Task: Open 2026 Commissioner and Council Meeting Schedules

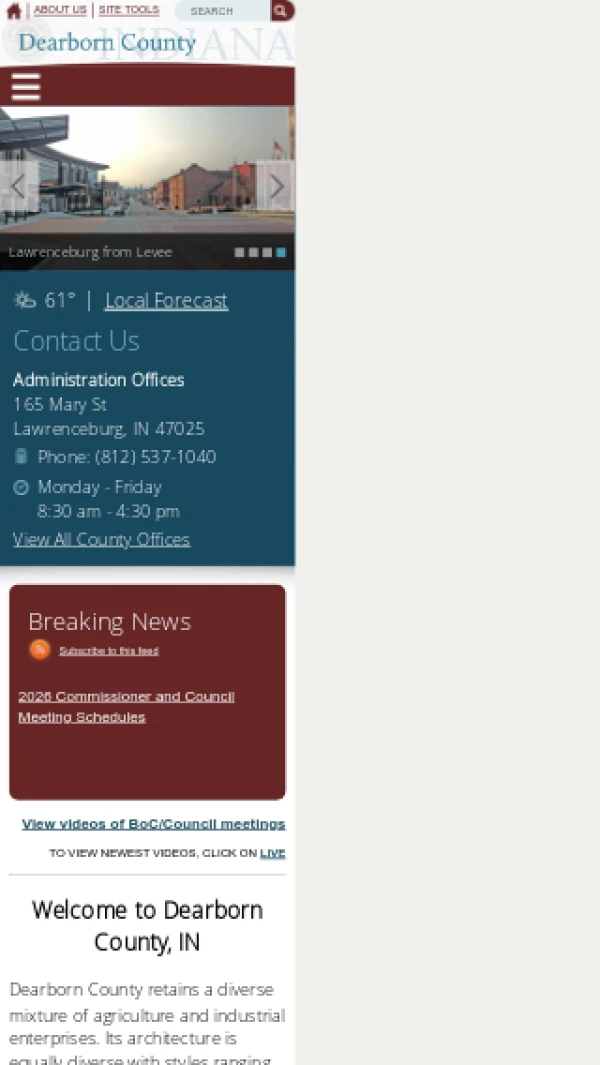Action: [x=126, y=707]
